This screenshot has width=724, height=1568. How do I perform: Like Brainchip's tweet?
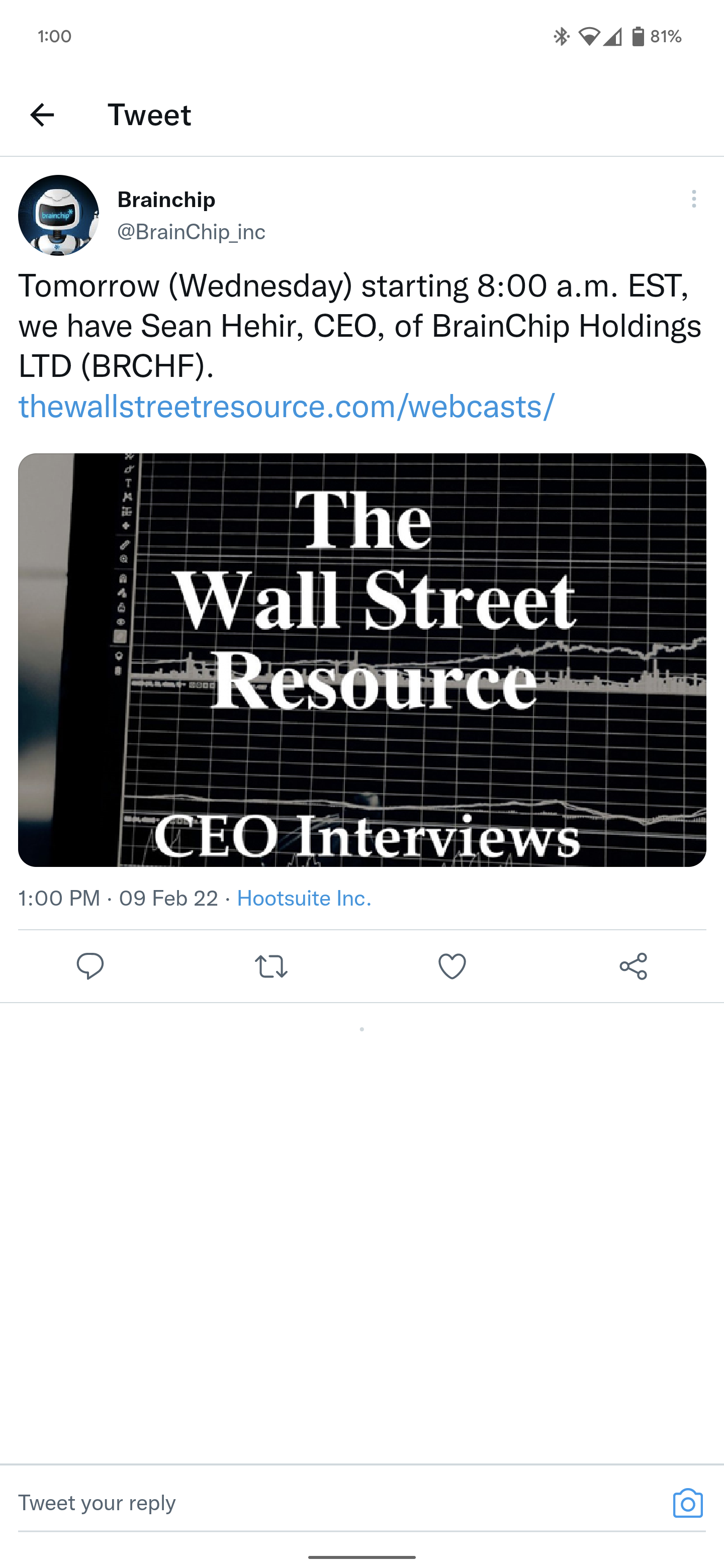click(x=452, y=966)
